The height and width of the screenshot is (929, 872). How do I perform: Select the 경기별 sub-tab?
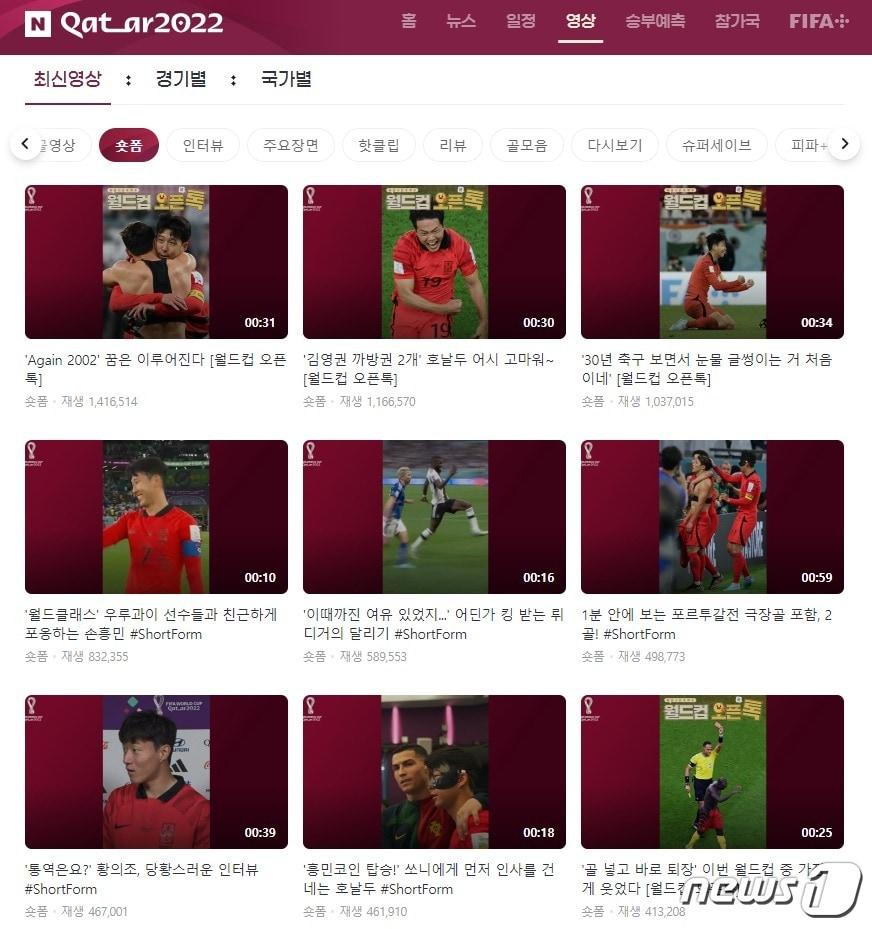click(181, 80)
